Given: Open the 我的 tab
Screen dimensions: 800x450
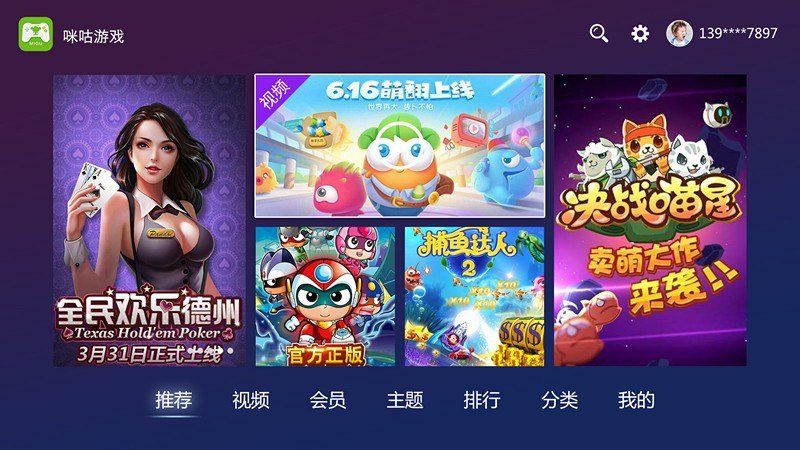Looking at the screenshot, I should coord(636,401).
